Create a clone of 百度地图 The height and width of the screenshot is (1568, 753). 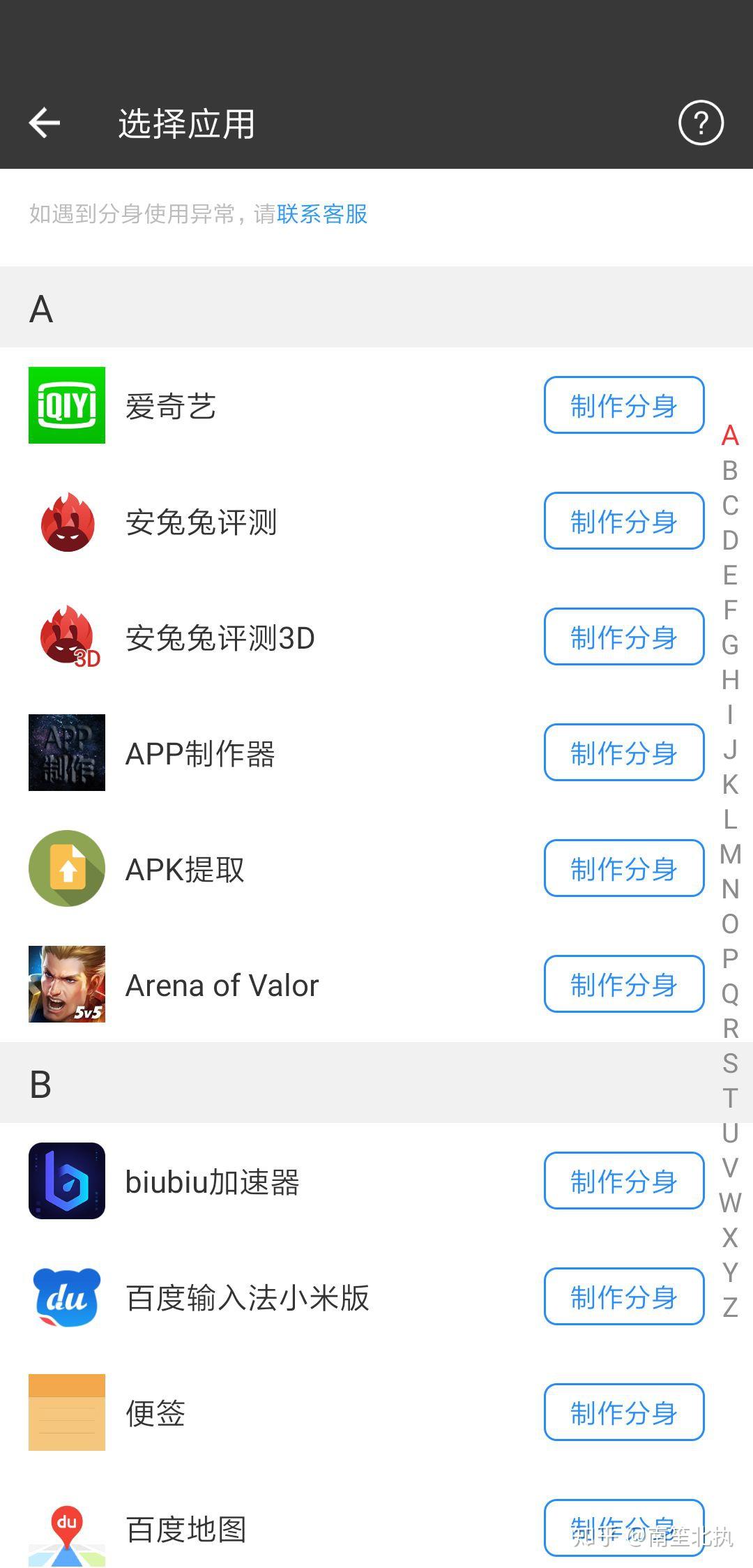point(624,1527)
